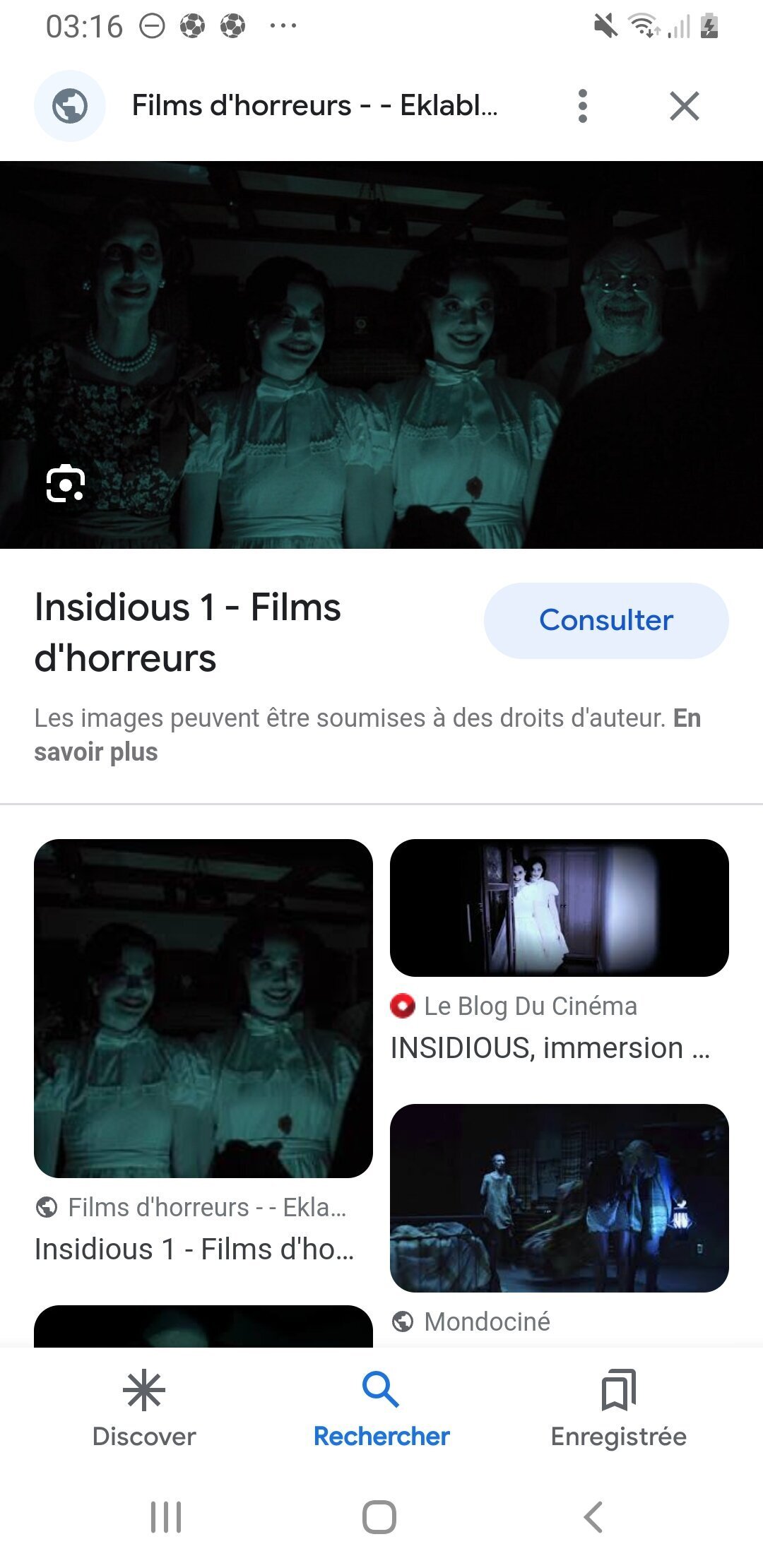The height and width of the screenshot is (1568, 763).
Task: Open the En savoir plus link
Action: 367,735
